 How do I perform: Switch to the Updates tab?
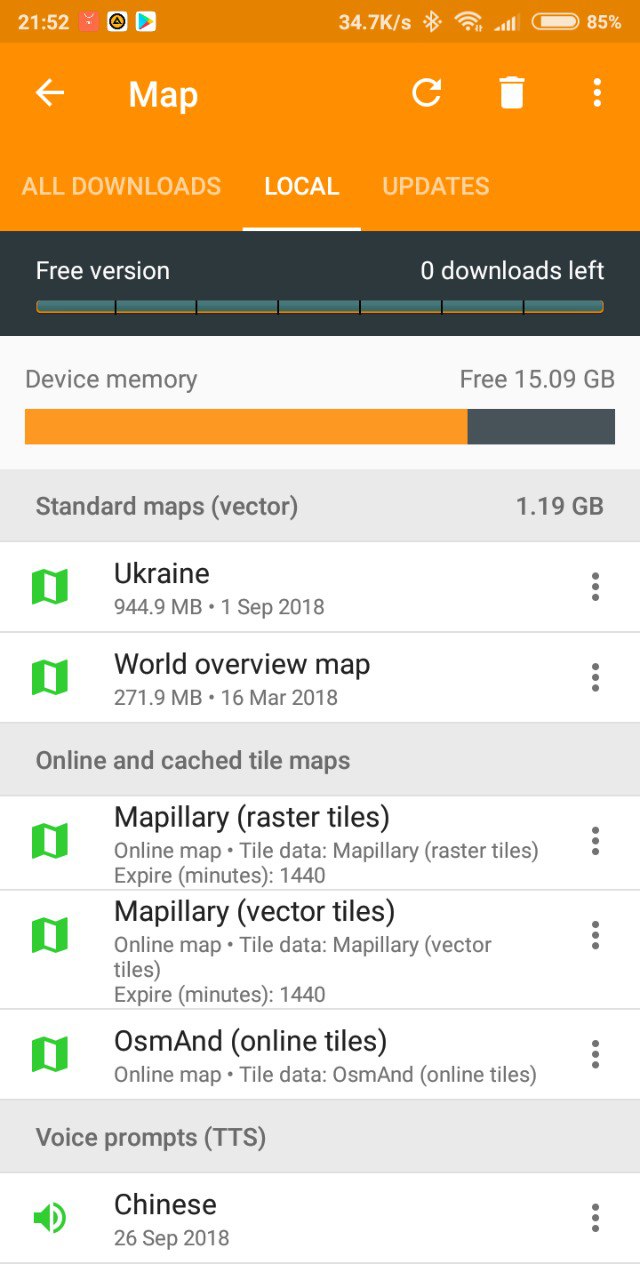pos(436,186)
